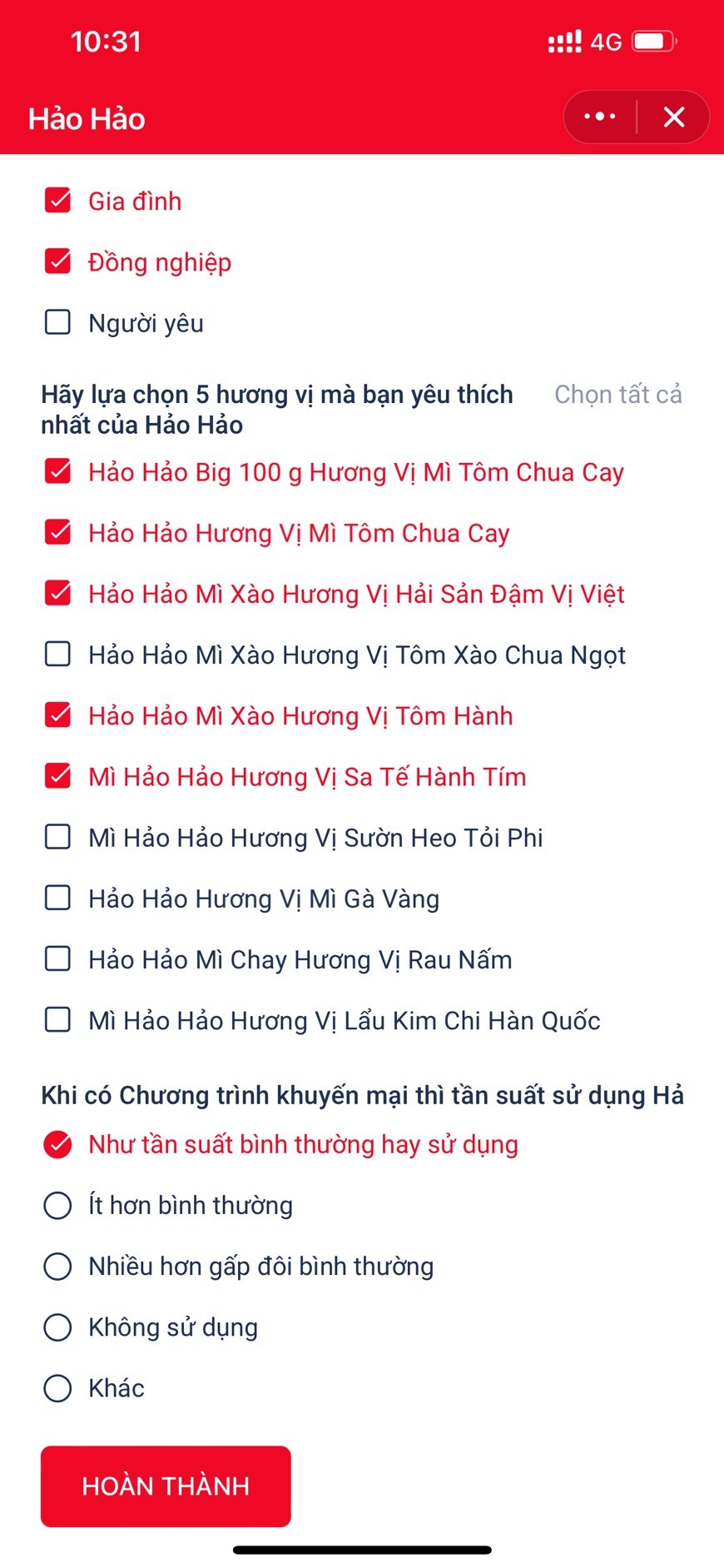Deselect Hảo Hảo Big 100 g Tôm Chua Cay
The image size is (724, 1568).
(x=57, y=472)
